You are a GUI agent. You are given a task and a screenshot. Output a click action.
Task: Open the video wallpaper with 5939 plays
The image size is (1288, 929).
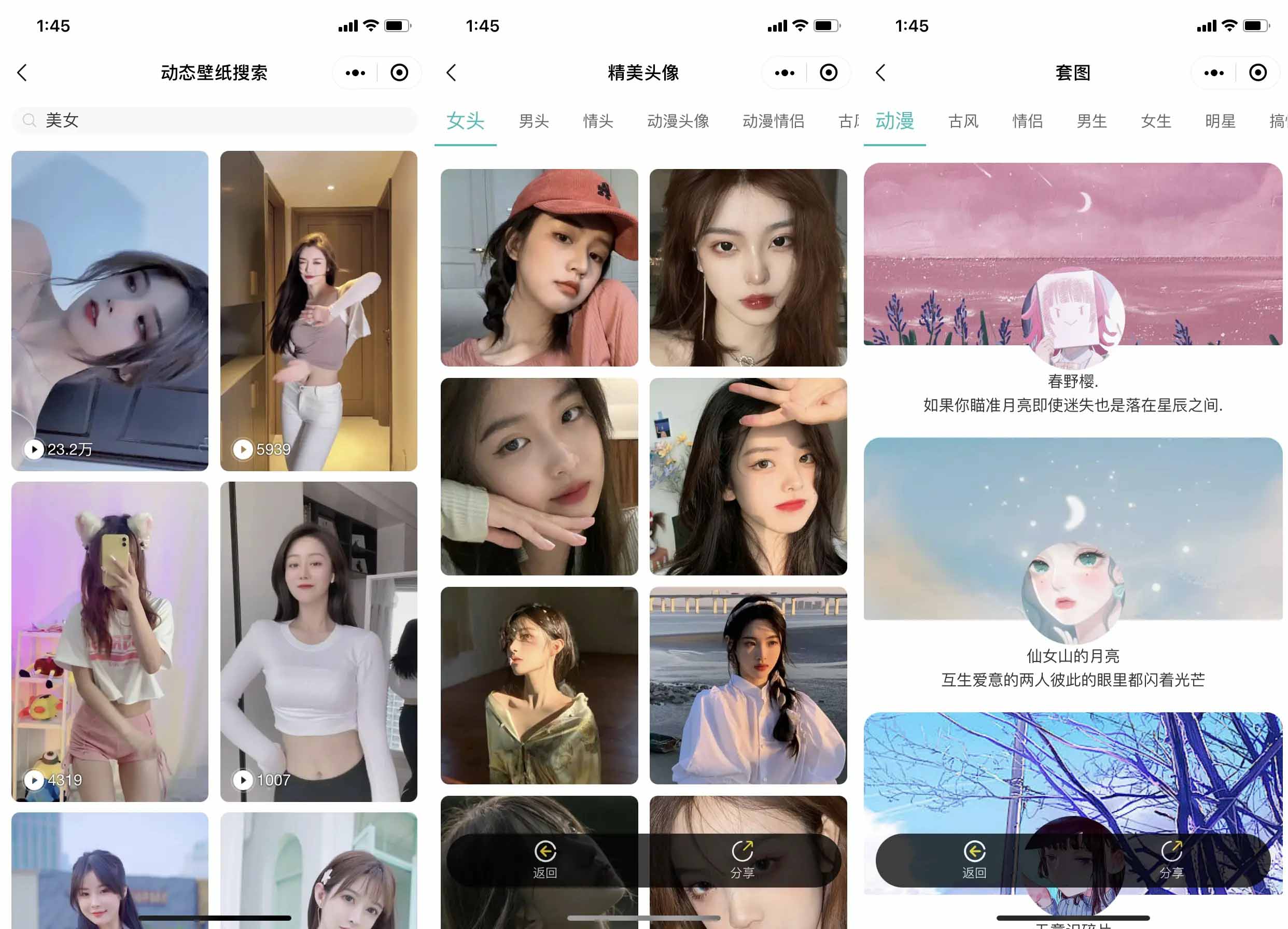coord(318,310)
